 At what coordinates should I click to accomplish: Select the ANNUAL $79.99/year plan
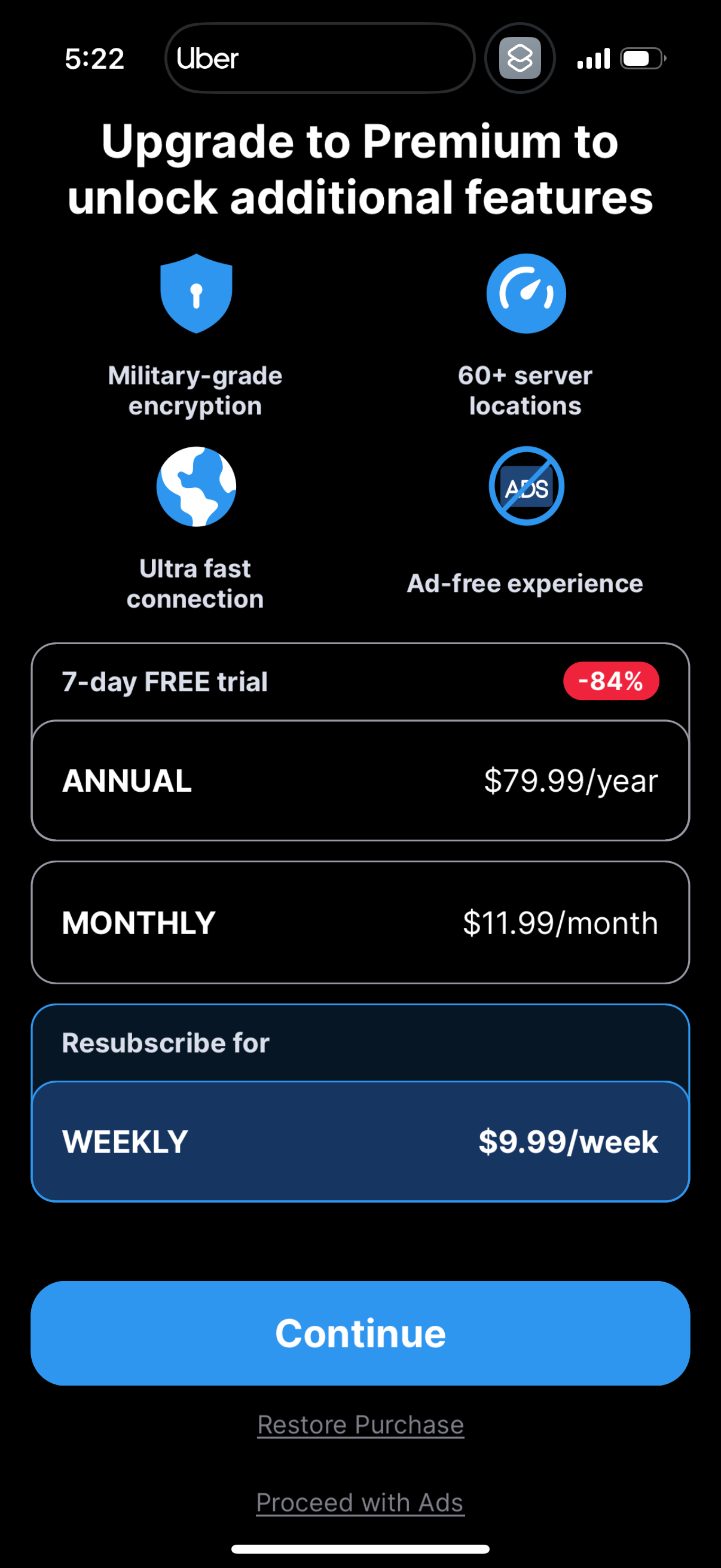click(360, 780)
